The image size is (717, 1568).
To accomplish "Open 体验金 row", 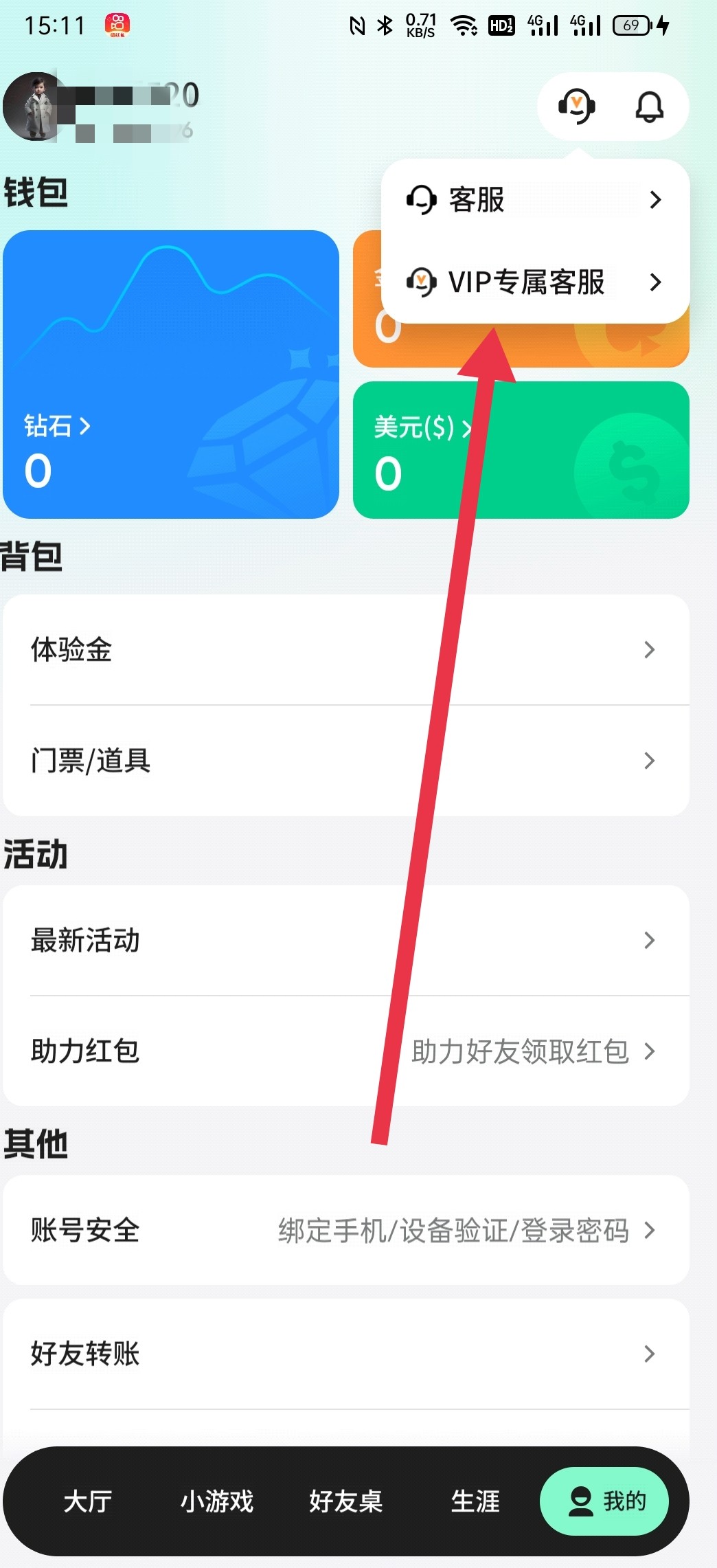I will click(345, 649).
